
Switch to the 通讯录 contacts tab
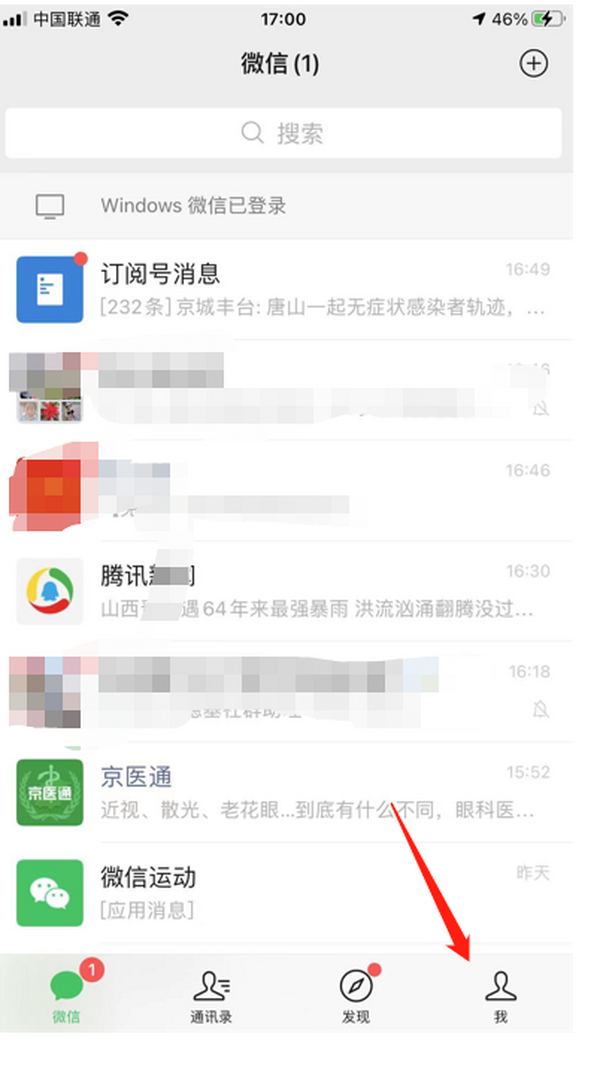[211, 995]
